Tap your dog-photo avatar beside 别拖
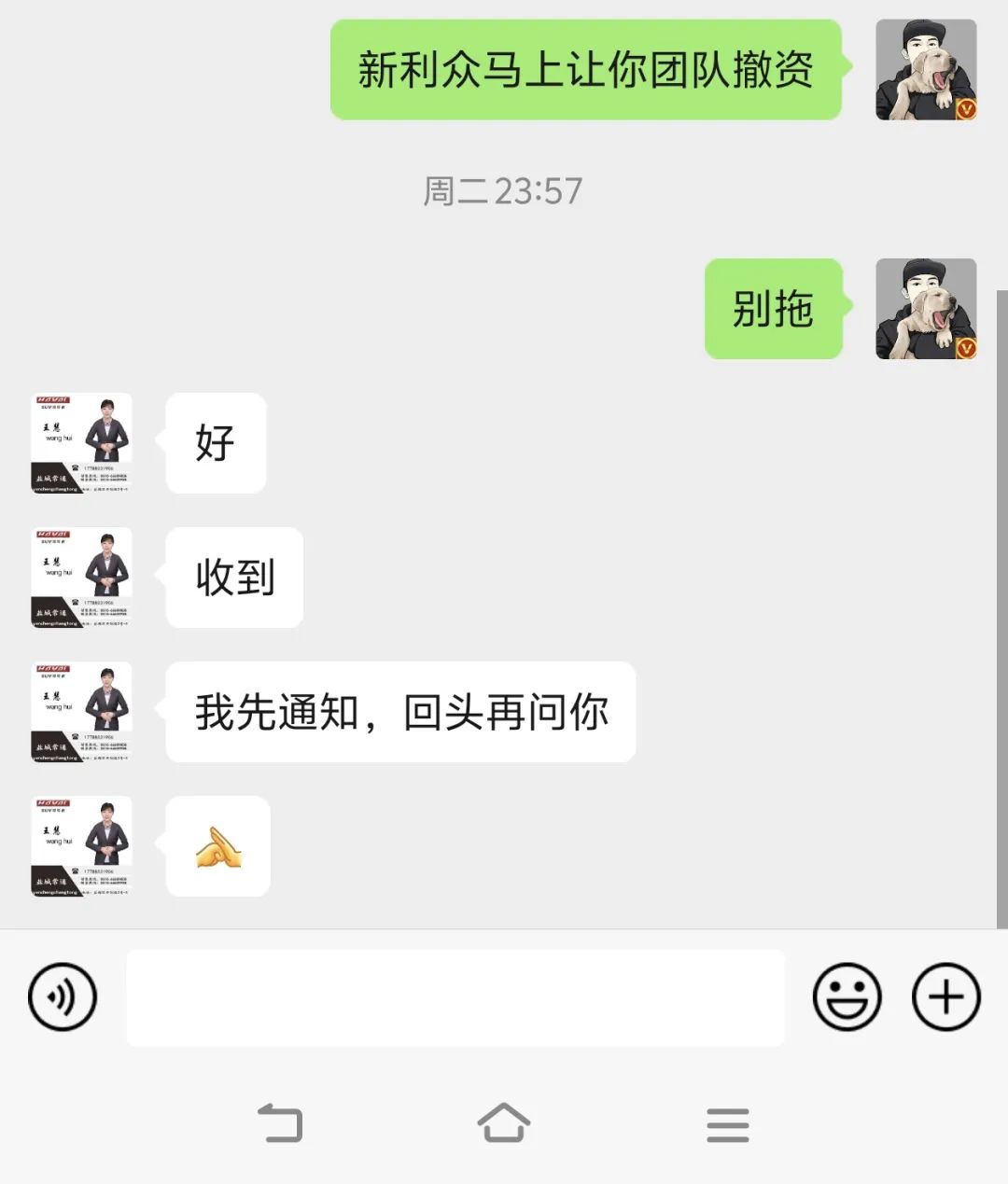This screenshot has height=1184, width=1008. 925,311
